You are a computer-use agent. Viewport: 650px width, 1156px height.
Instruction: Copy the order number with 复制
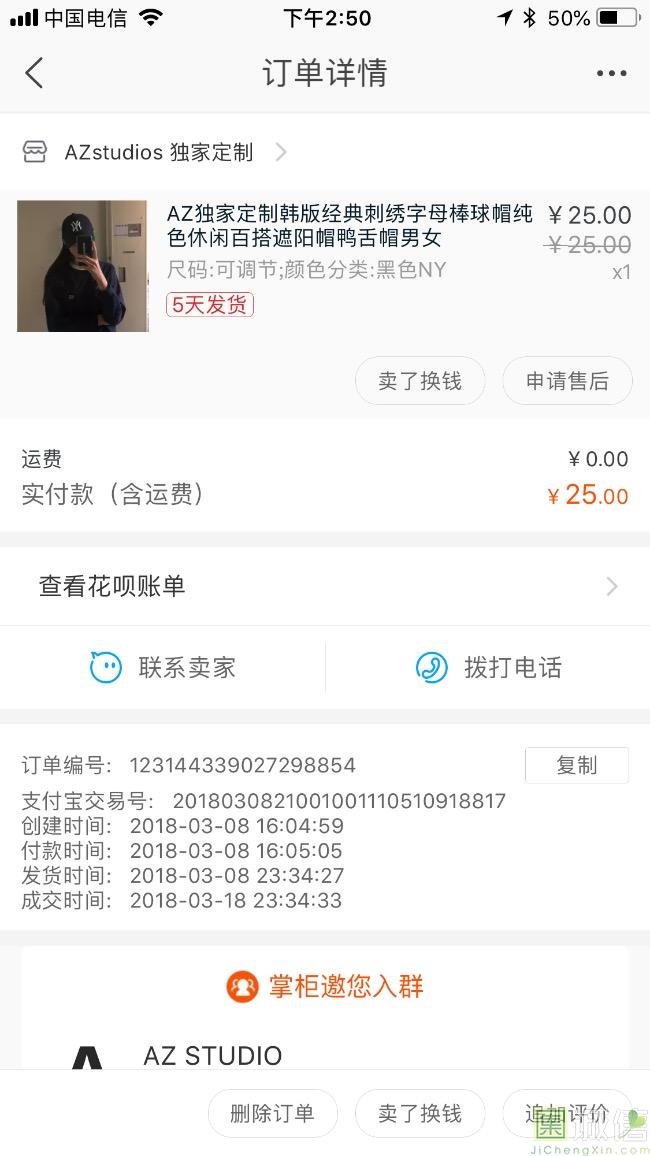pos(576,765)
